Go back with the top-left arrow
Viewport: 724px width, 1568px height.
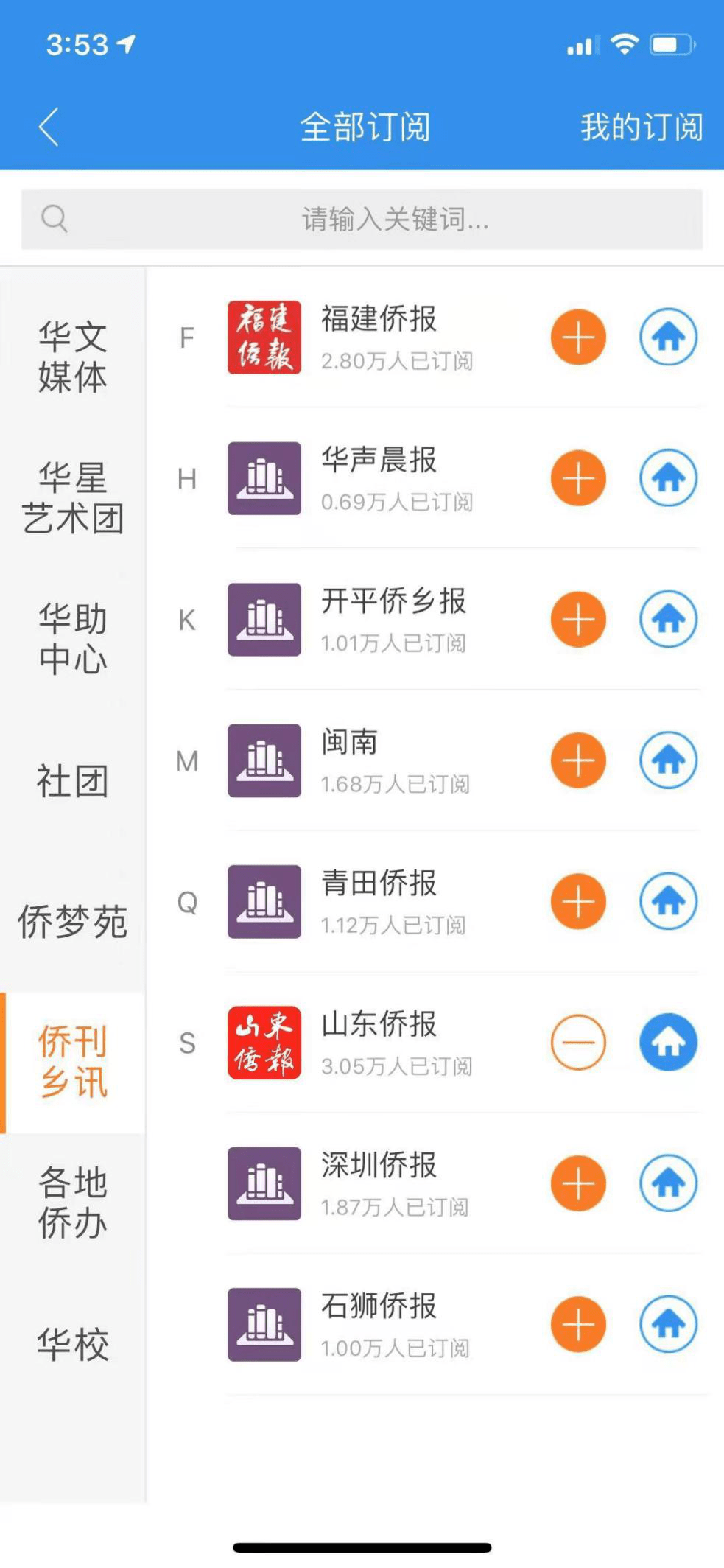click(49, 127)
